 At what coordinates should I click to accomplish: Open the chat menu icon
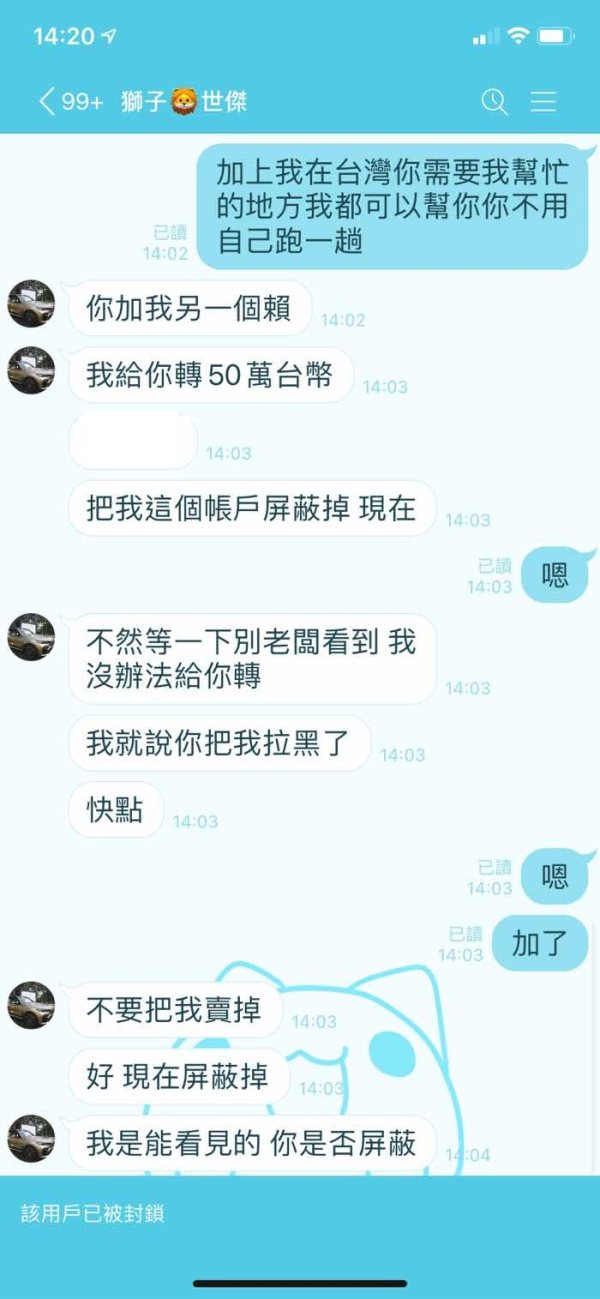pos(543,101)
